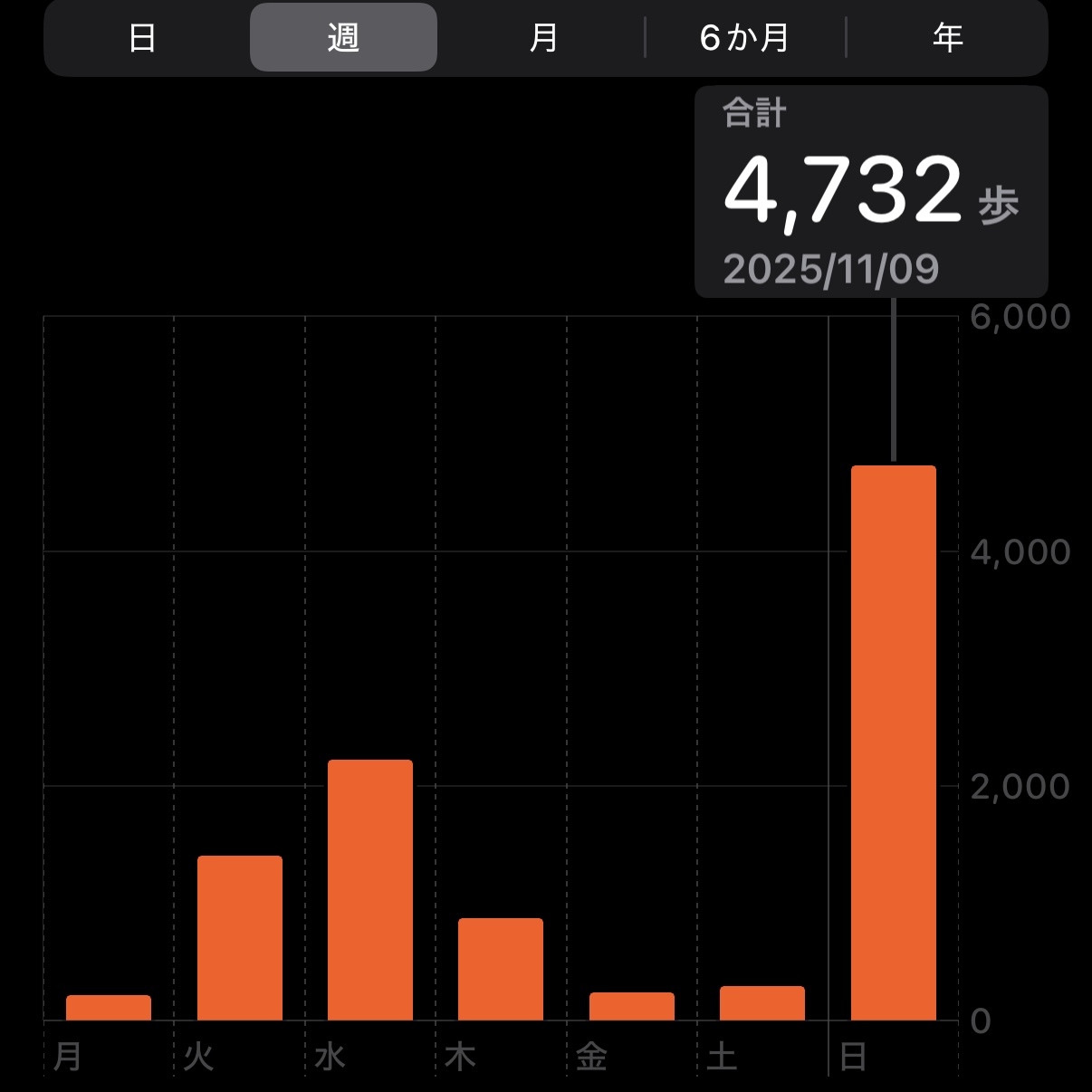1092x1092 pixels.
Task: View steps for the 金 (Friday) bar
Action: pos(632,1007)
